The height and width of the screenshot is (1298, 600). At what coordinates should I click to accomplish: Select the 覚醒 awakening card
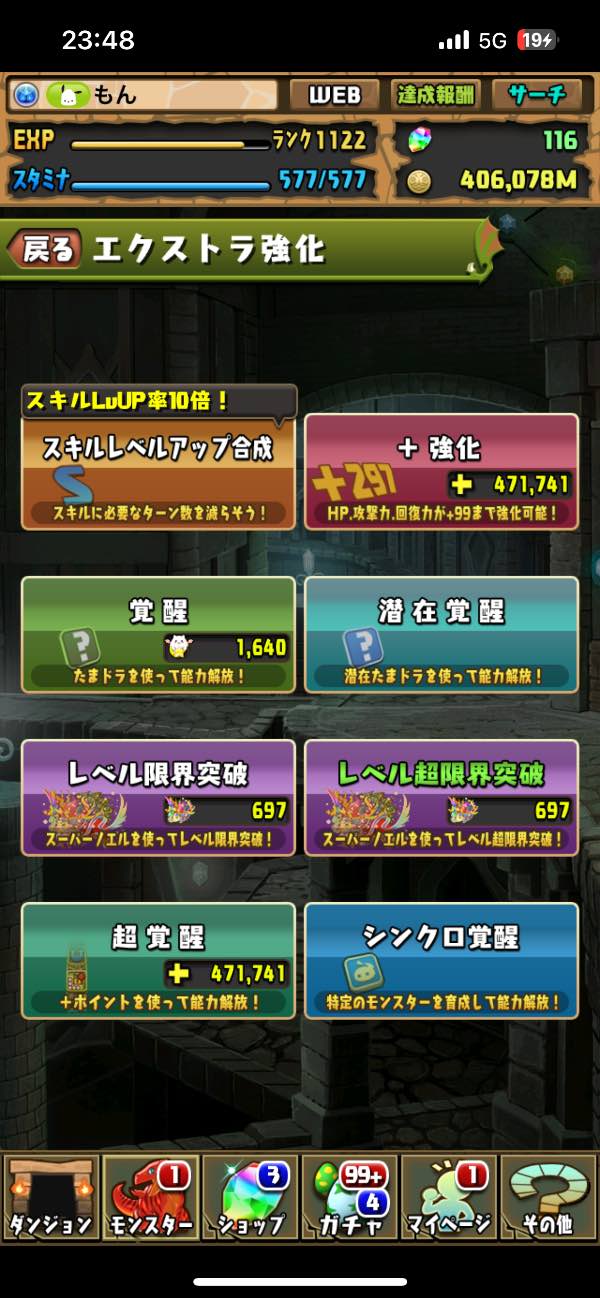(x=158, y=635)
